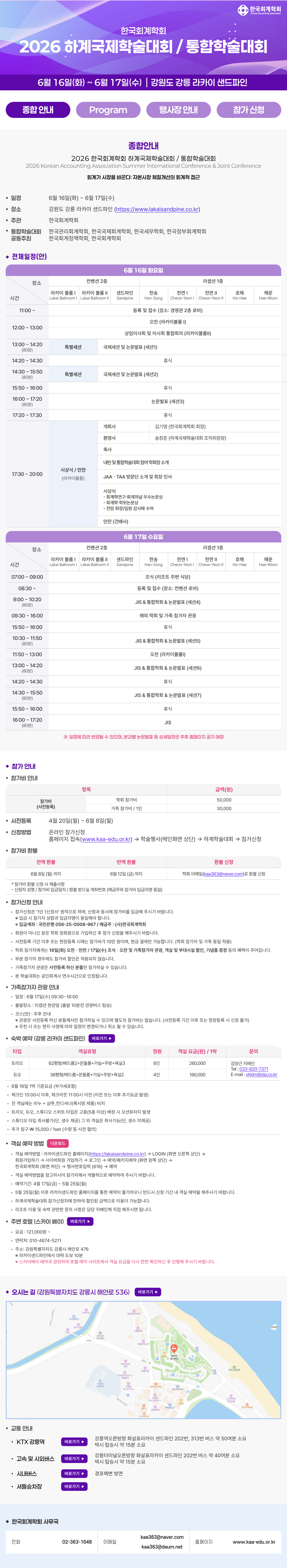
Task: Open the 참가 신청 tab
Action: [249, 110]
